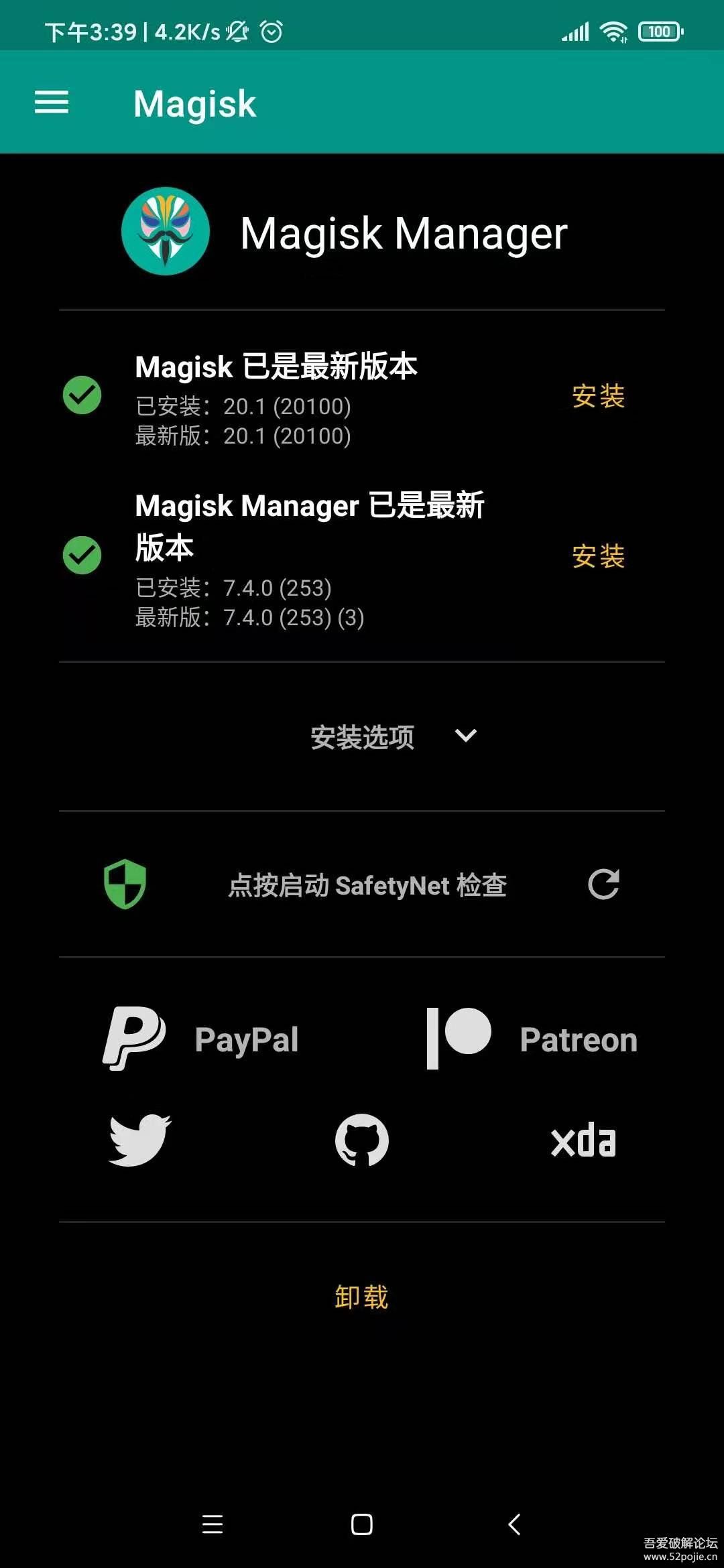This screenshot has height=1568, width=724.
Task: Tap 安装 next to Magisk Manager 已是最新版本
Action: pos(598,556)
